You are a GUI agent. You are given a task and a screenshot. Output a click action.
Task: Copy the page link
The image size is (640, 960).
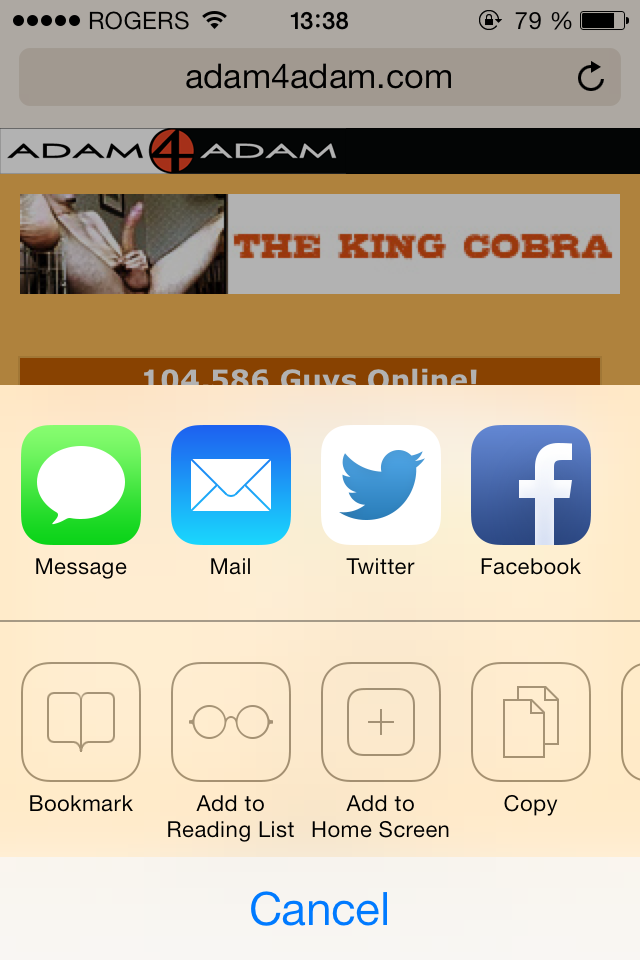click(x=531, y=722)
